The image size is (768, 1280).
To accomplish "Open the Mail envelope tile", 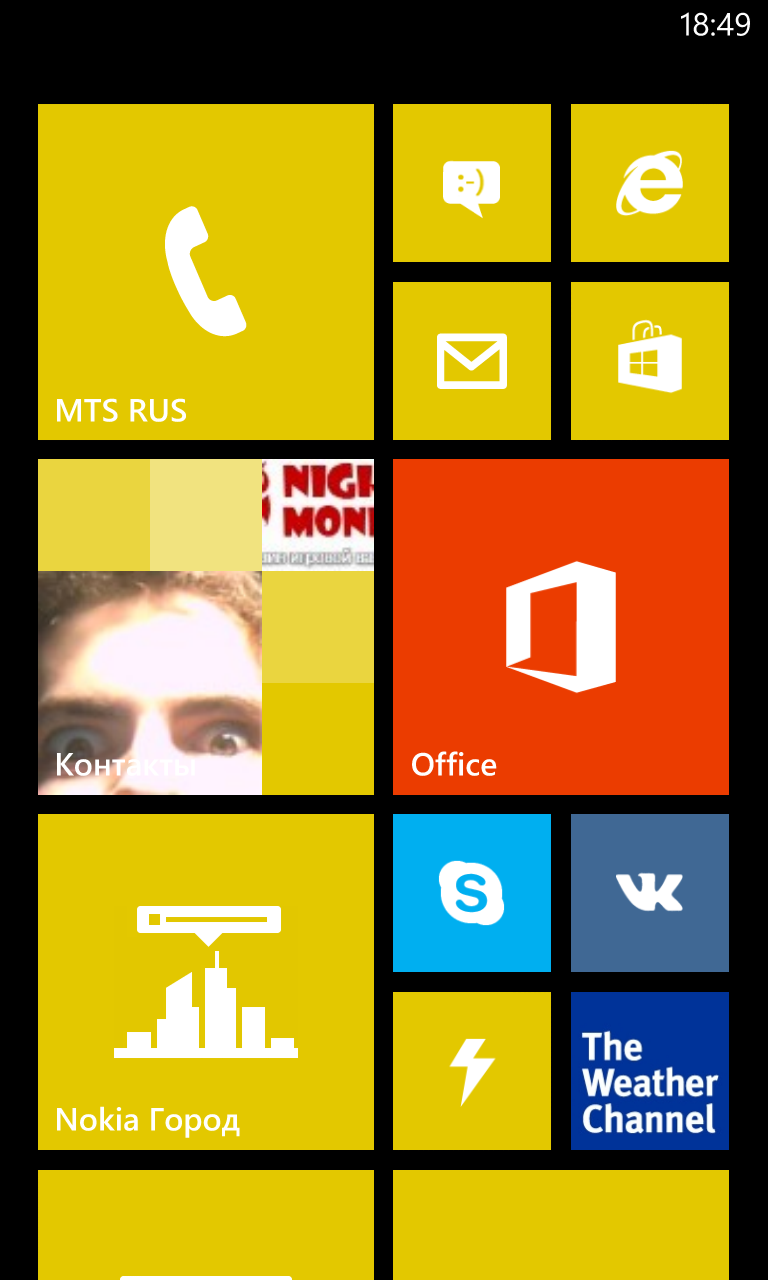I will click(472, 361).
